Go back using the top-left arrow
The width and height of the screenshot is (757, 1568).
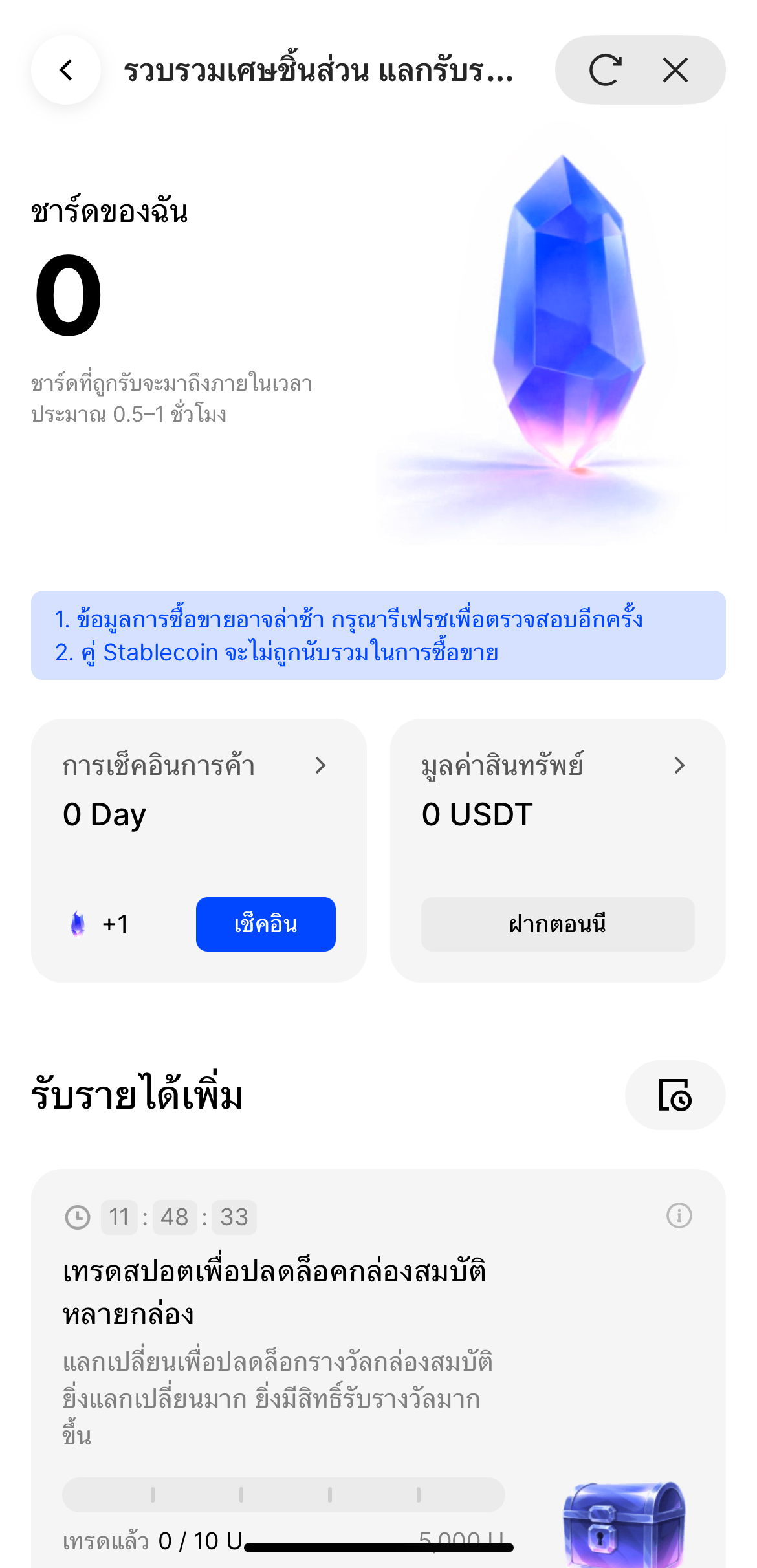[66, 70]
